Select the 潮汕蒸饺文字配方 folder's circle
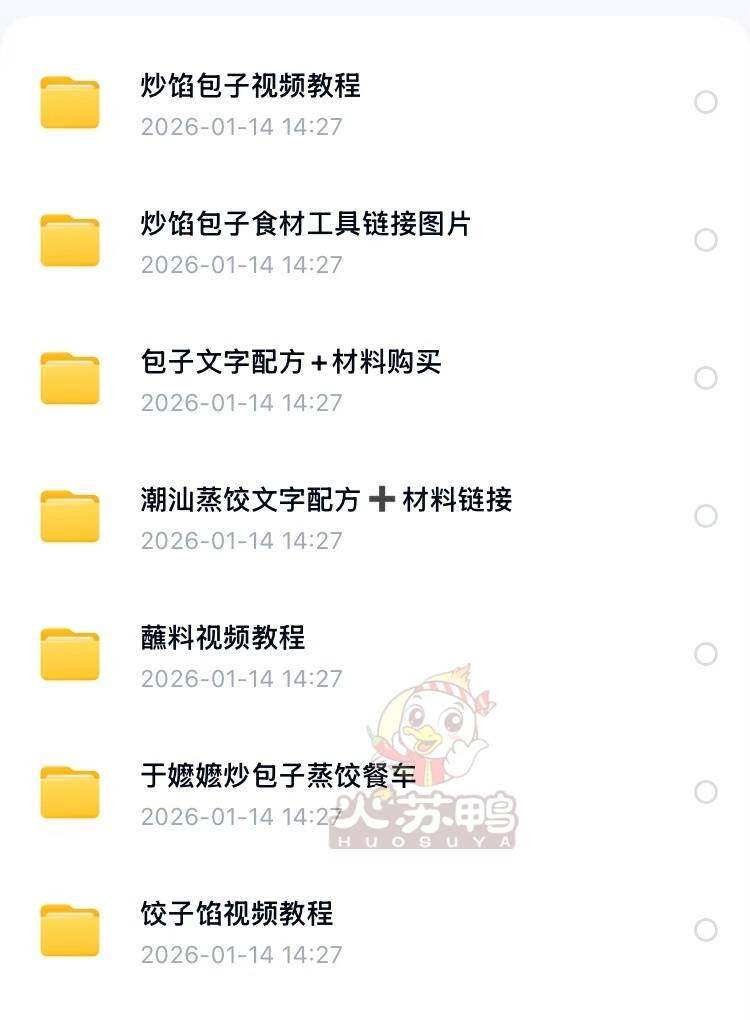The image size is (750, 1020). click(x=706, y=516)
